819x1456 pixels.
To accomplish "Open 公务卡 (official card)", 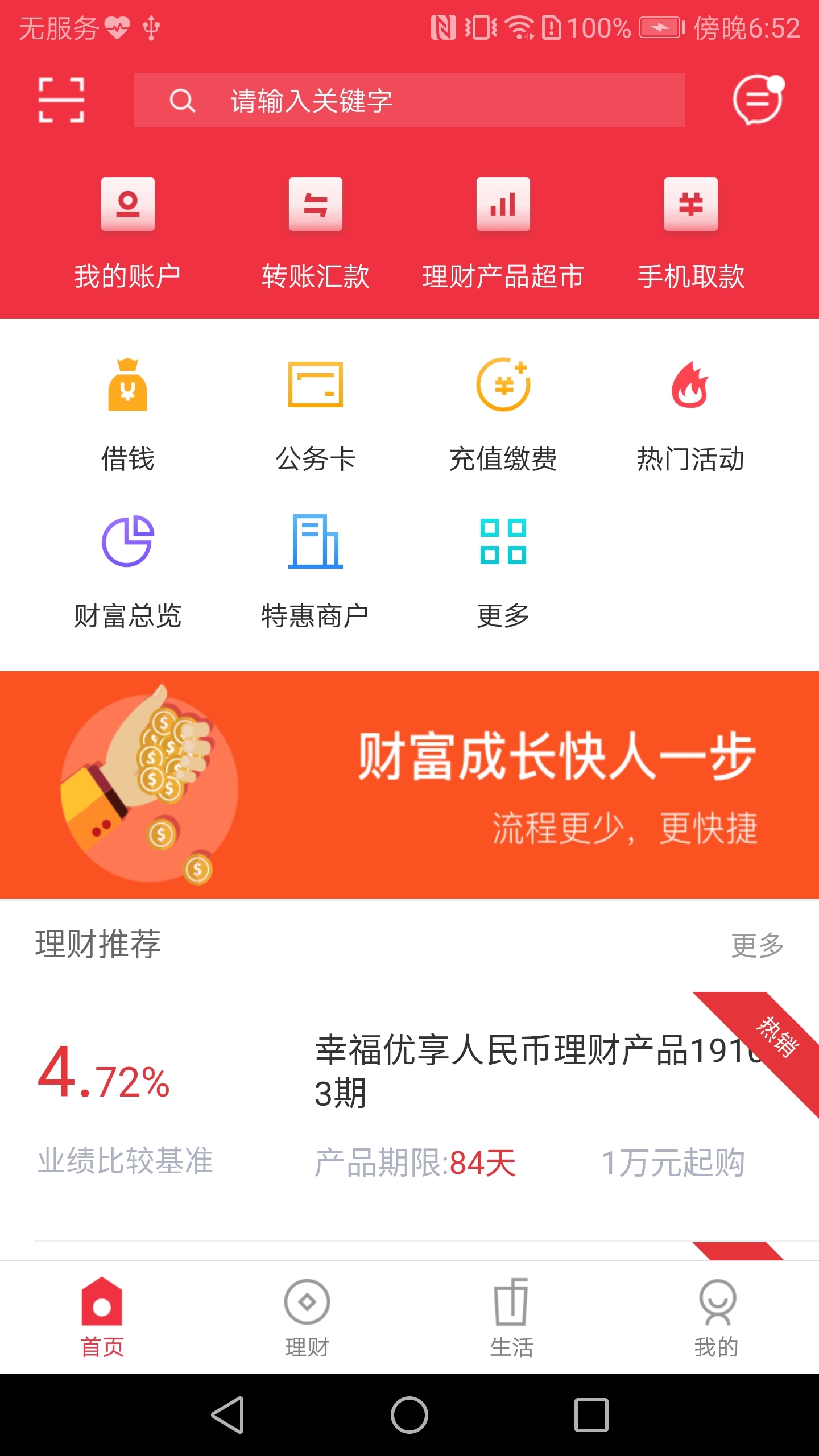I will point(315,415).
